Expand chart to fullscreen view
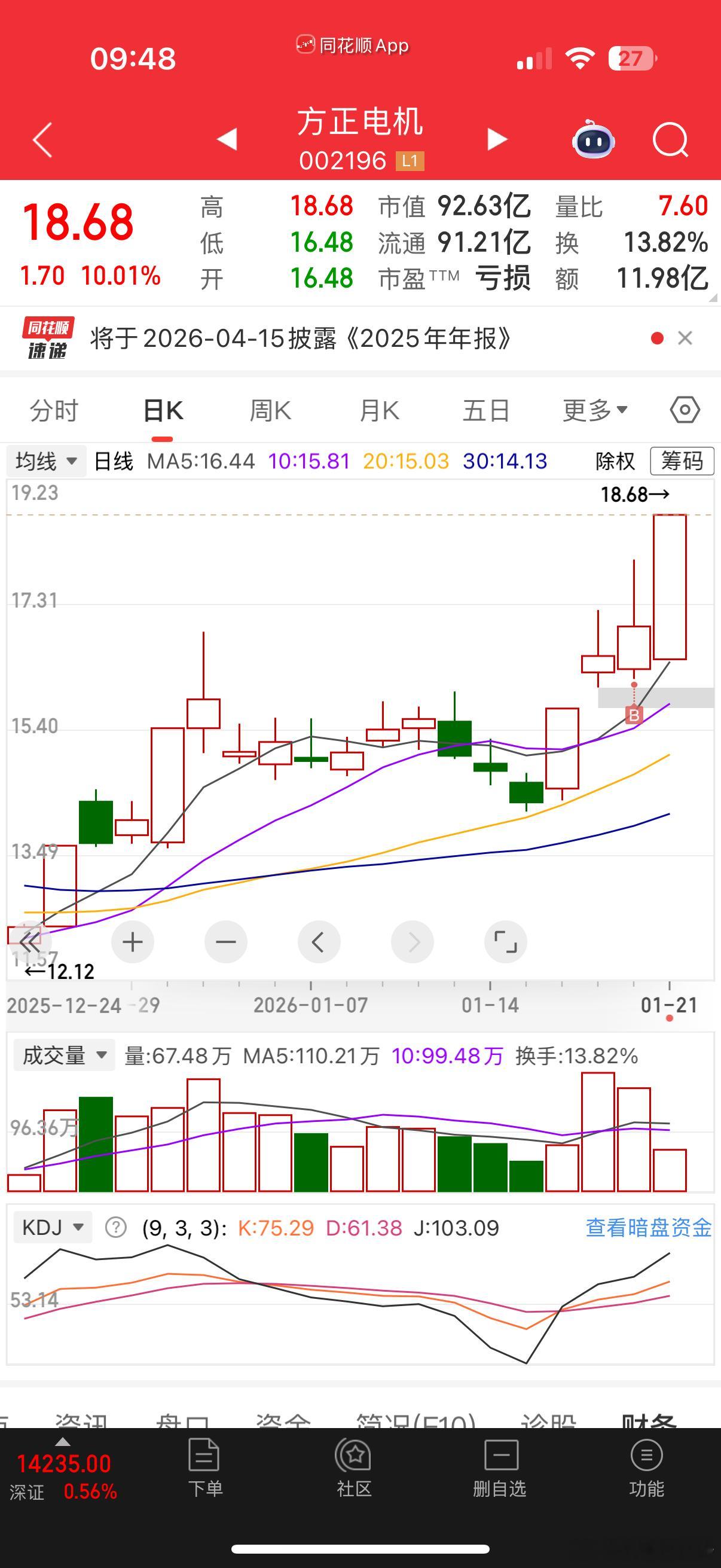The width and height of the screenshot is (721, 1568). [505, 941]
